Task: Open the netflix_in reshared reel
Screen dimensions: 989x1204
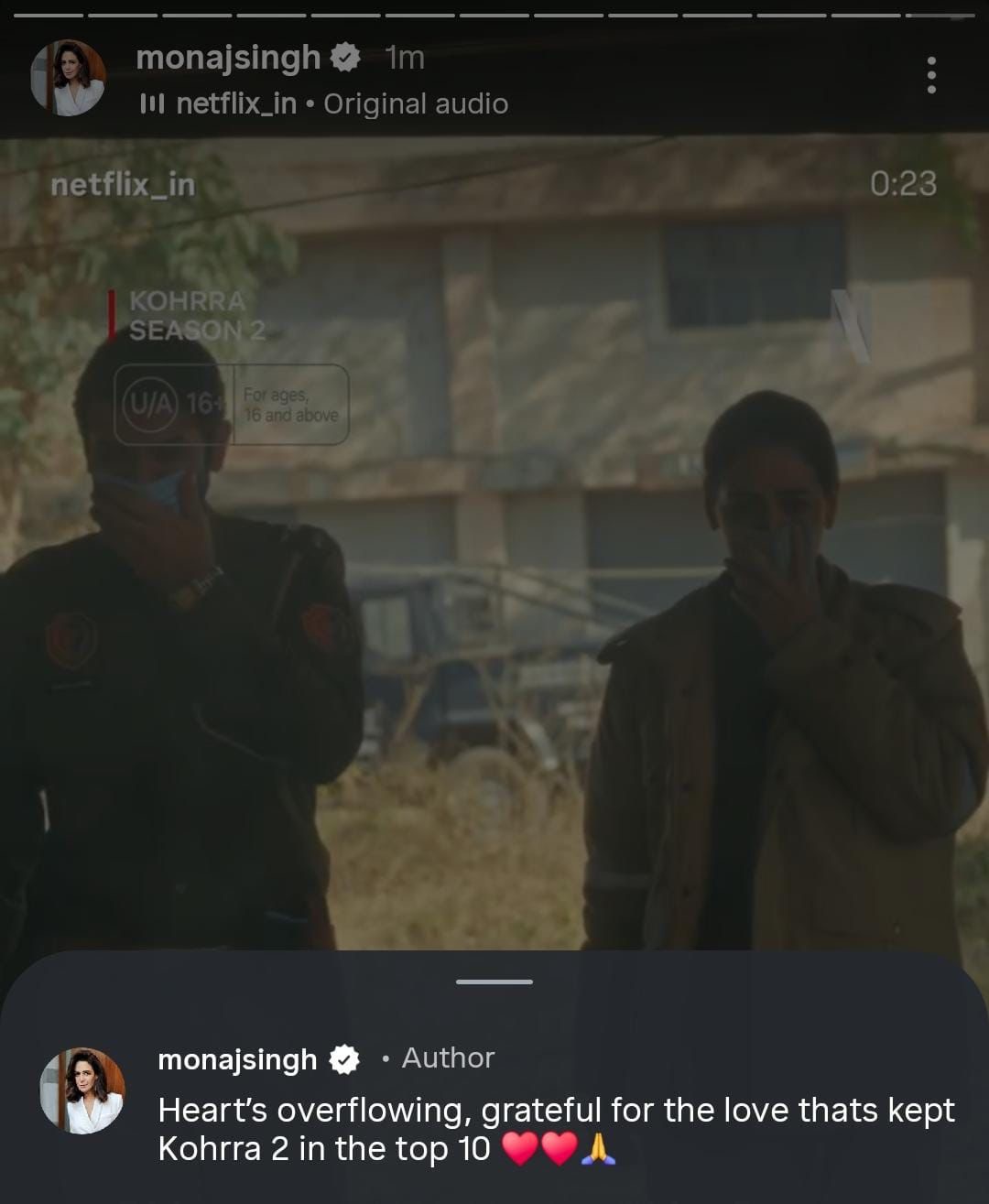Action: (494, 549)
